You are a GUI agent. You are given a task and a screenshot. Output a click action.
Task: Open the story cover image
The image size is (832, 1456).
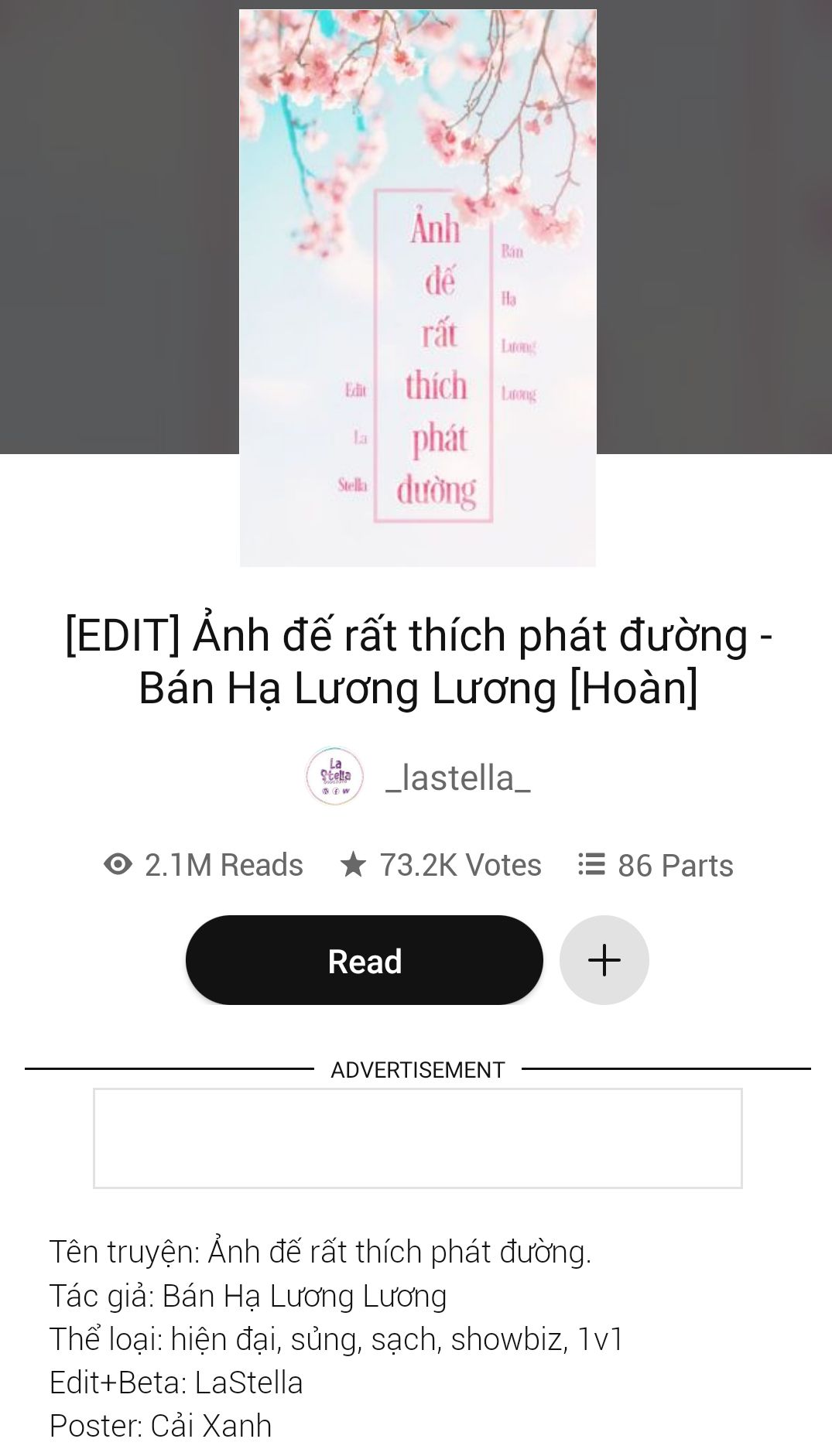tap(418, 288)
